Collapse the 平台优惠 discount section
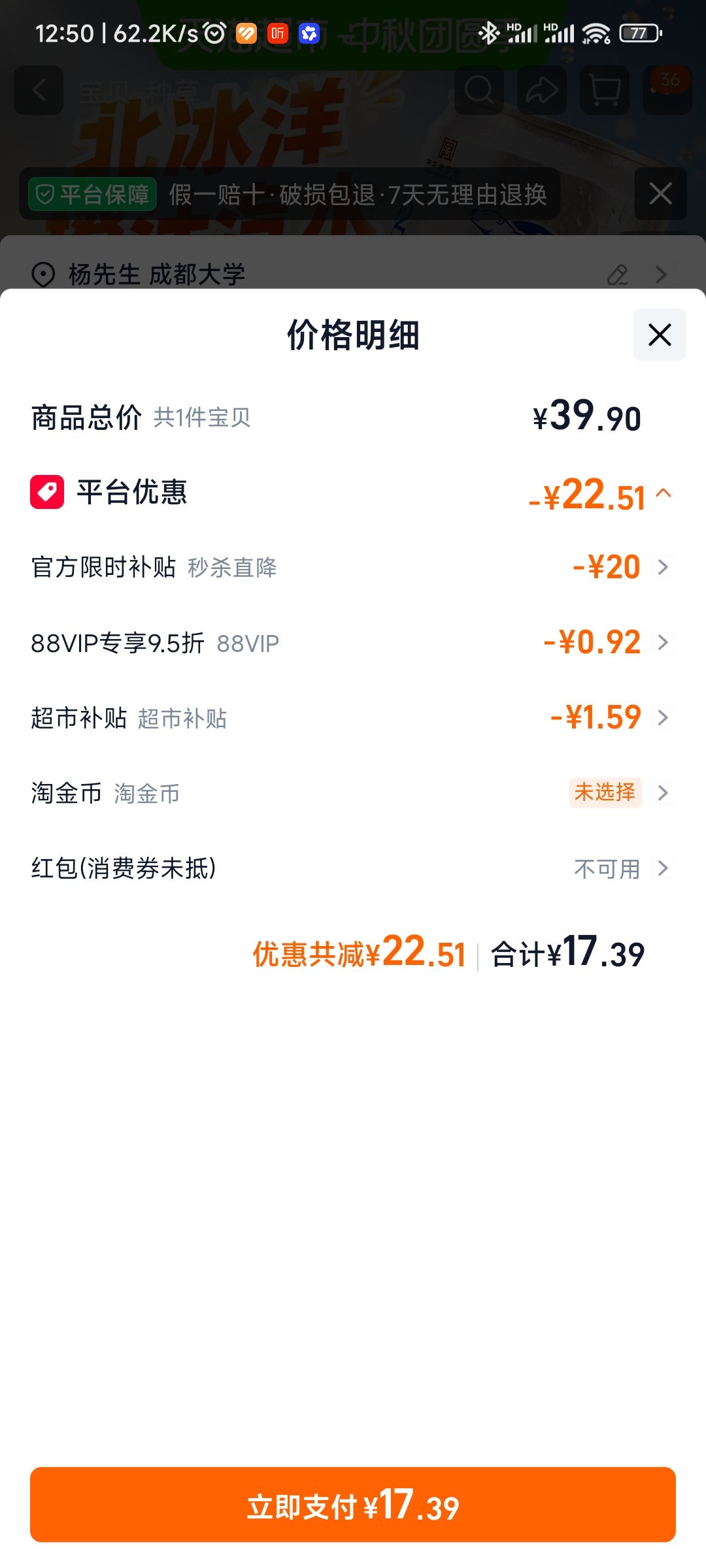The image size is (706, 1568). [x=664, y=493]
